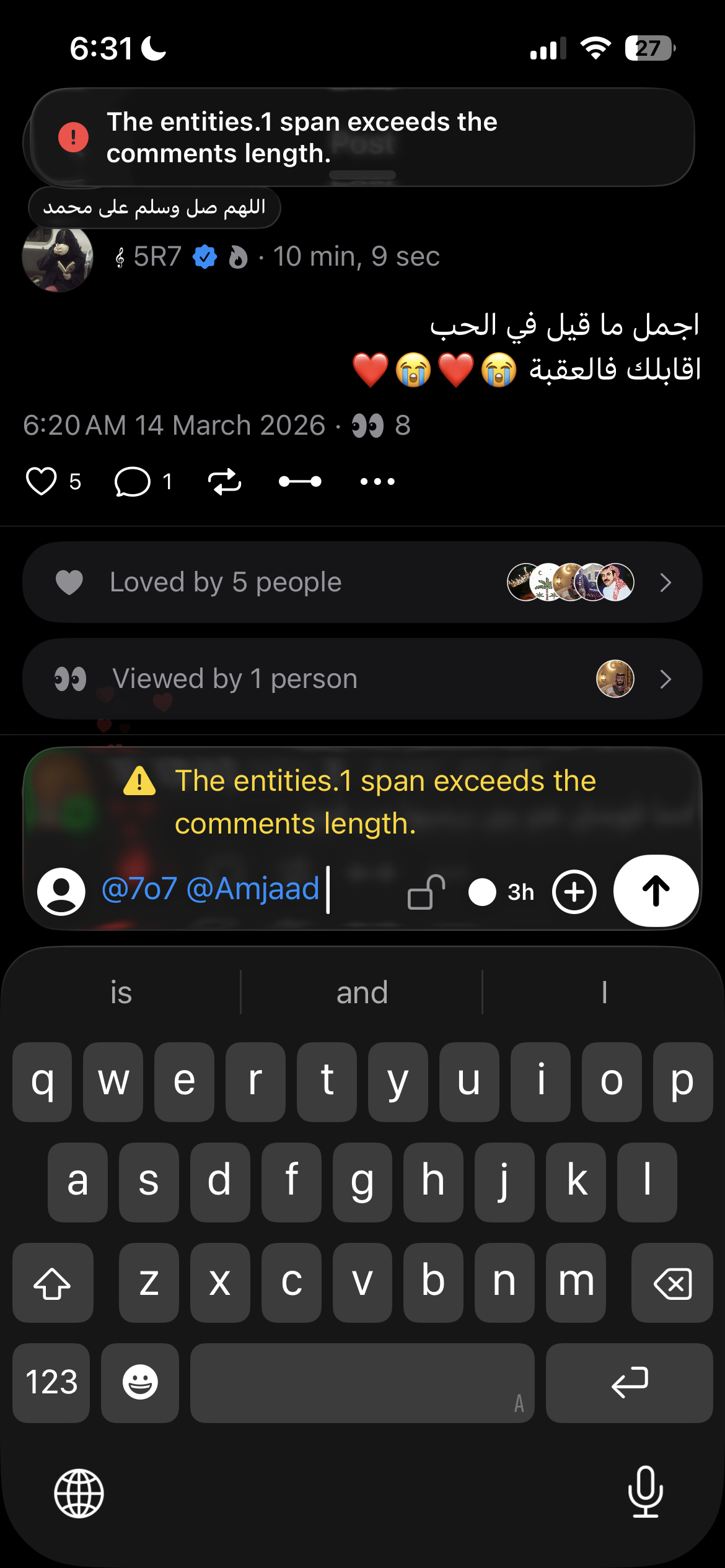Like the post with the heart icon
This screenshot has height=1568, width=725.
pos(42,481)
